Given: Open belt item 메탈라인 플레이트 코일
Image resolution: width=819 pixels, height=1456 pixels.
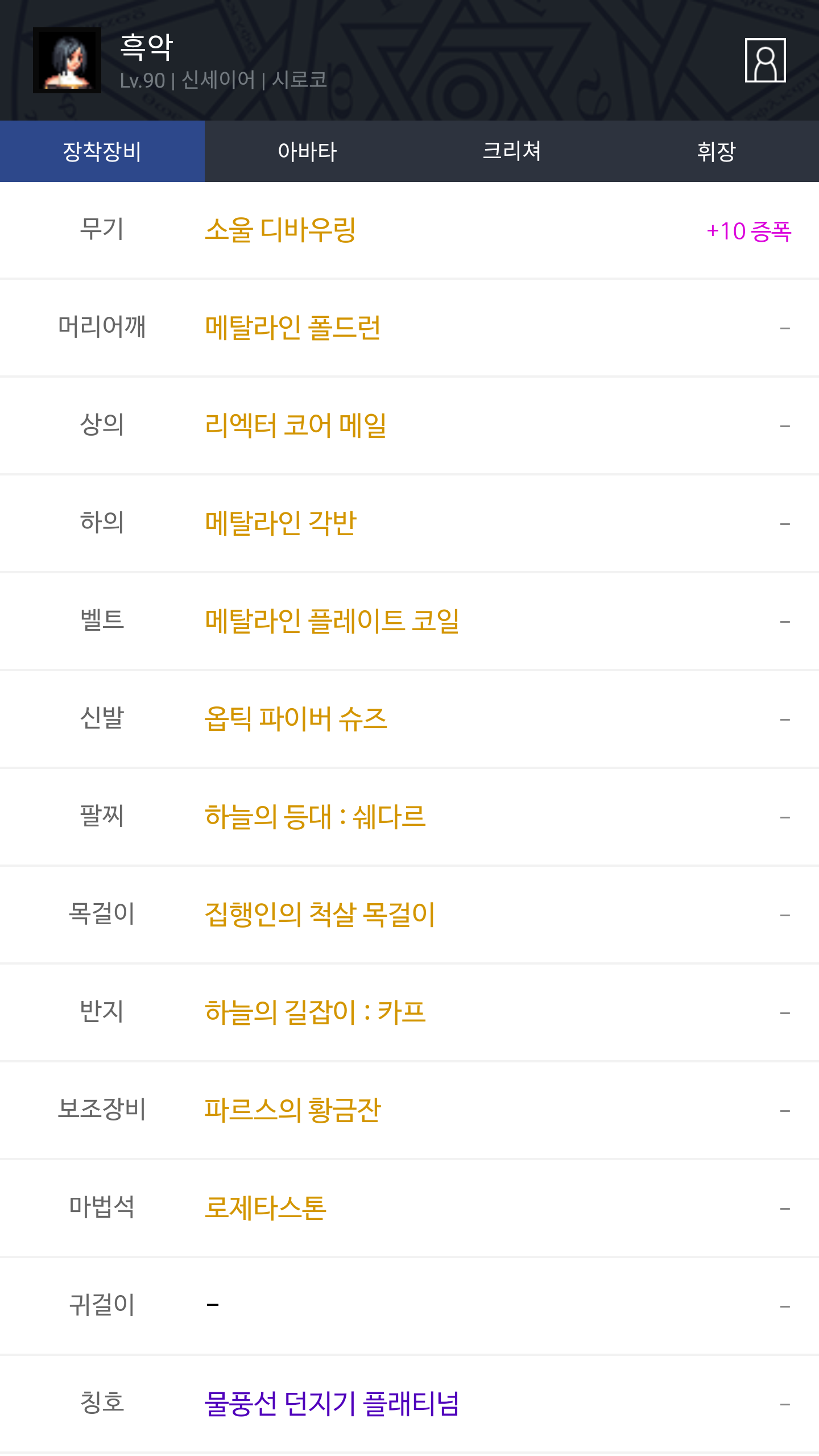Looking at the screenshot, I should [332, 622].
